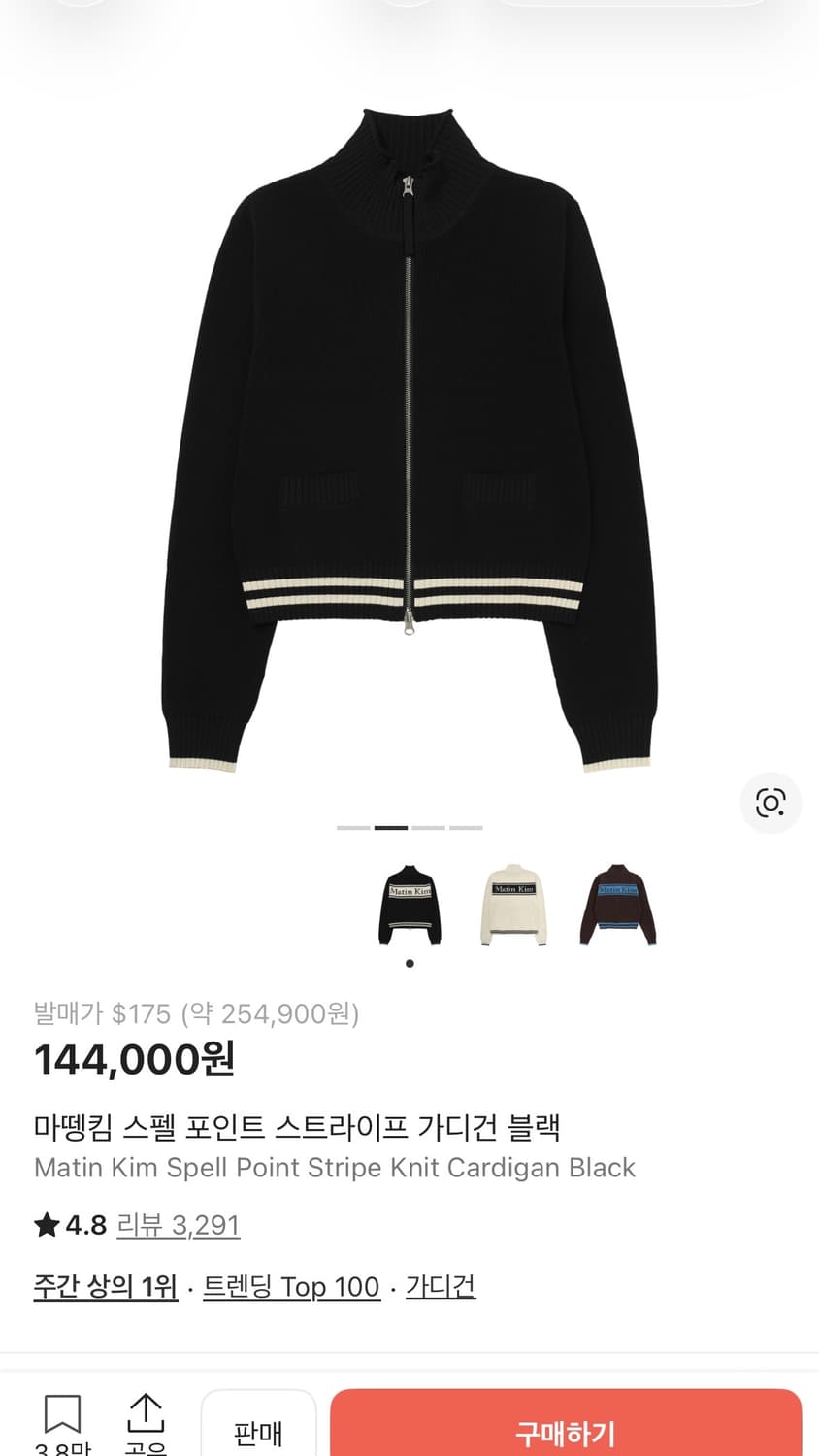819x1456 pixels.
Task: Open the 가디건 category link
Action: pos(439,1285)
